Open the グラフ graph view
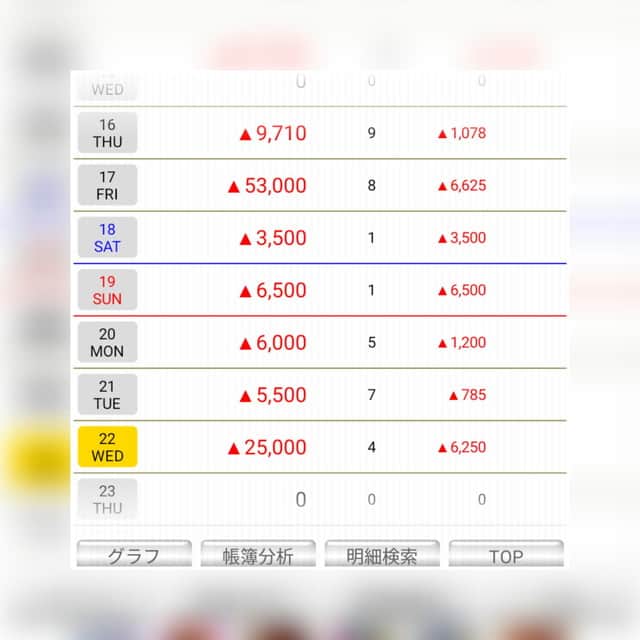 (134, 555)
